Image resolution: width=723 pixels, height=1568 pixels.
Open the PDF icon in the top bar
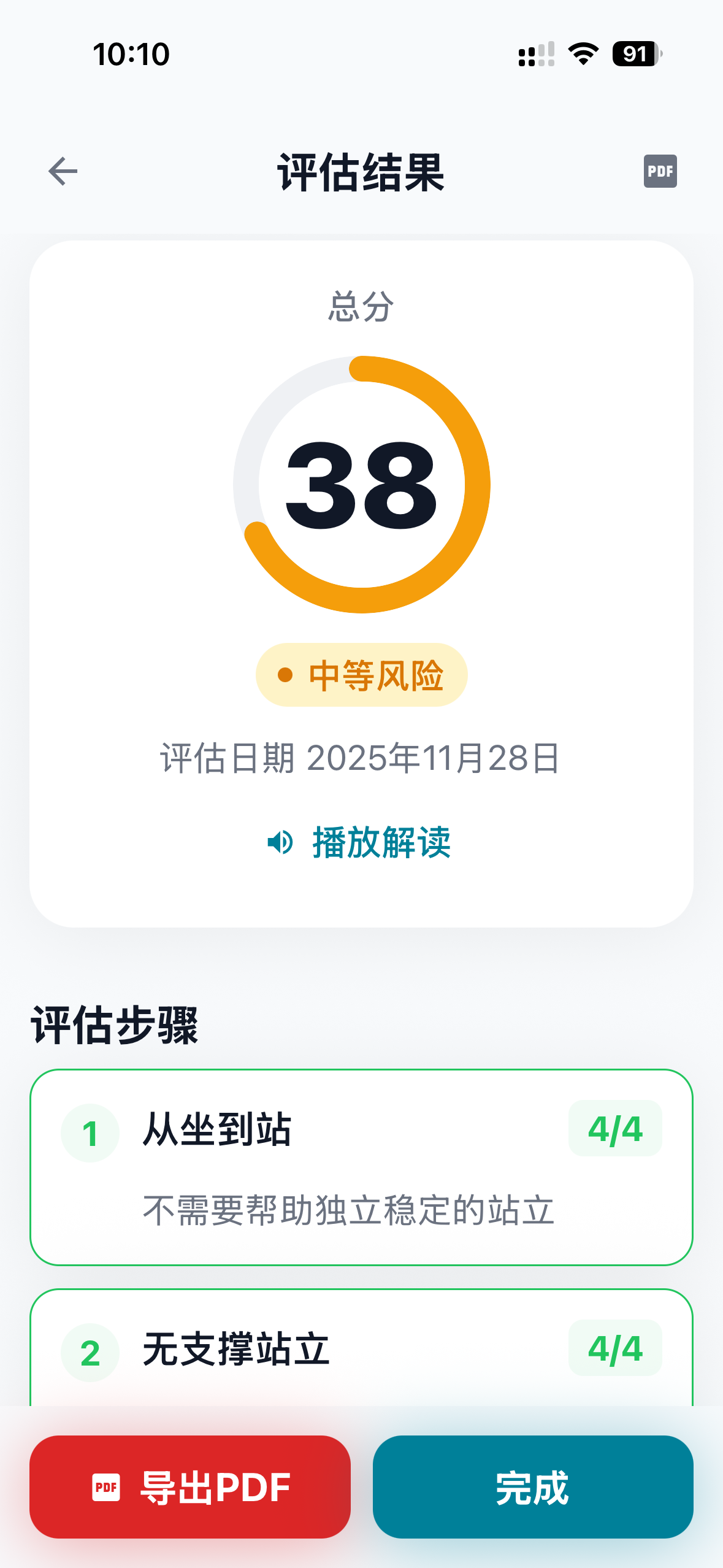[660, 172]
